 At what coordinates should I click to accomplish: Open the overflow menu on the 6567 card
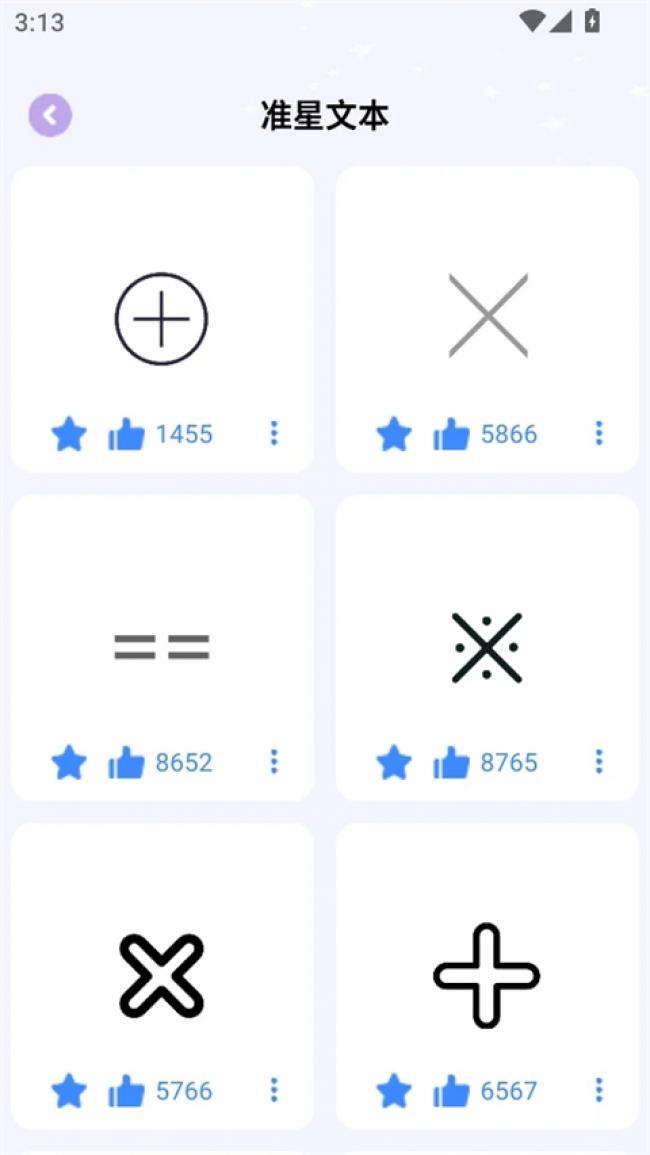599,1090
